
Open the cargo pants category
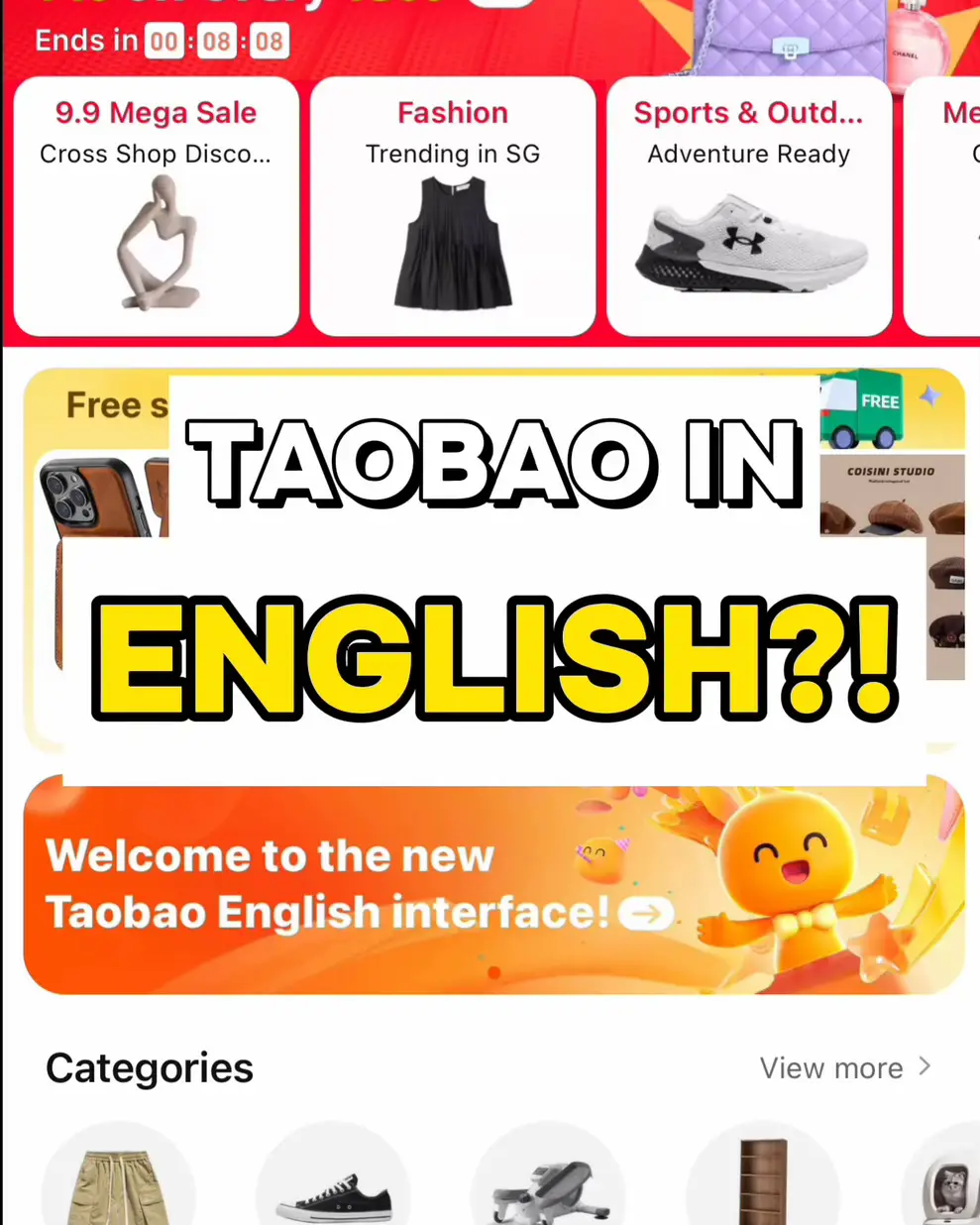(119, 1179)
